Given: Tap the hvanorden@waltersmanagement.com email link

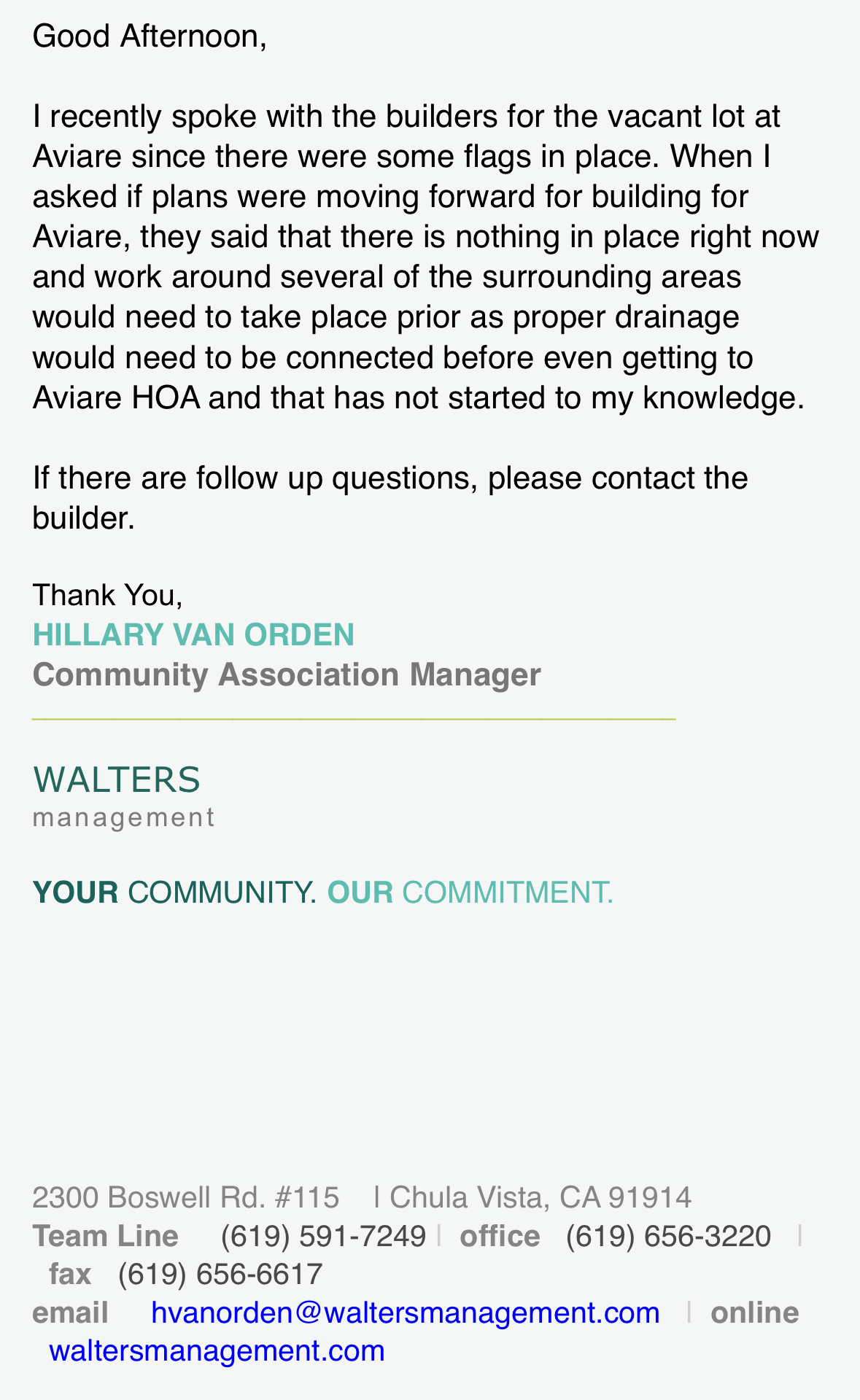Looking at the screenshot, I should click(405, 1312).
